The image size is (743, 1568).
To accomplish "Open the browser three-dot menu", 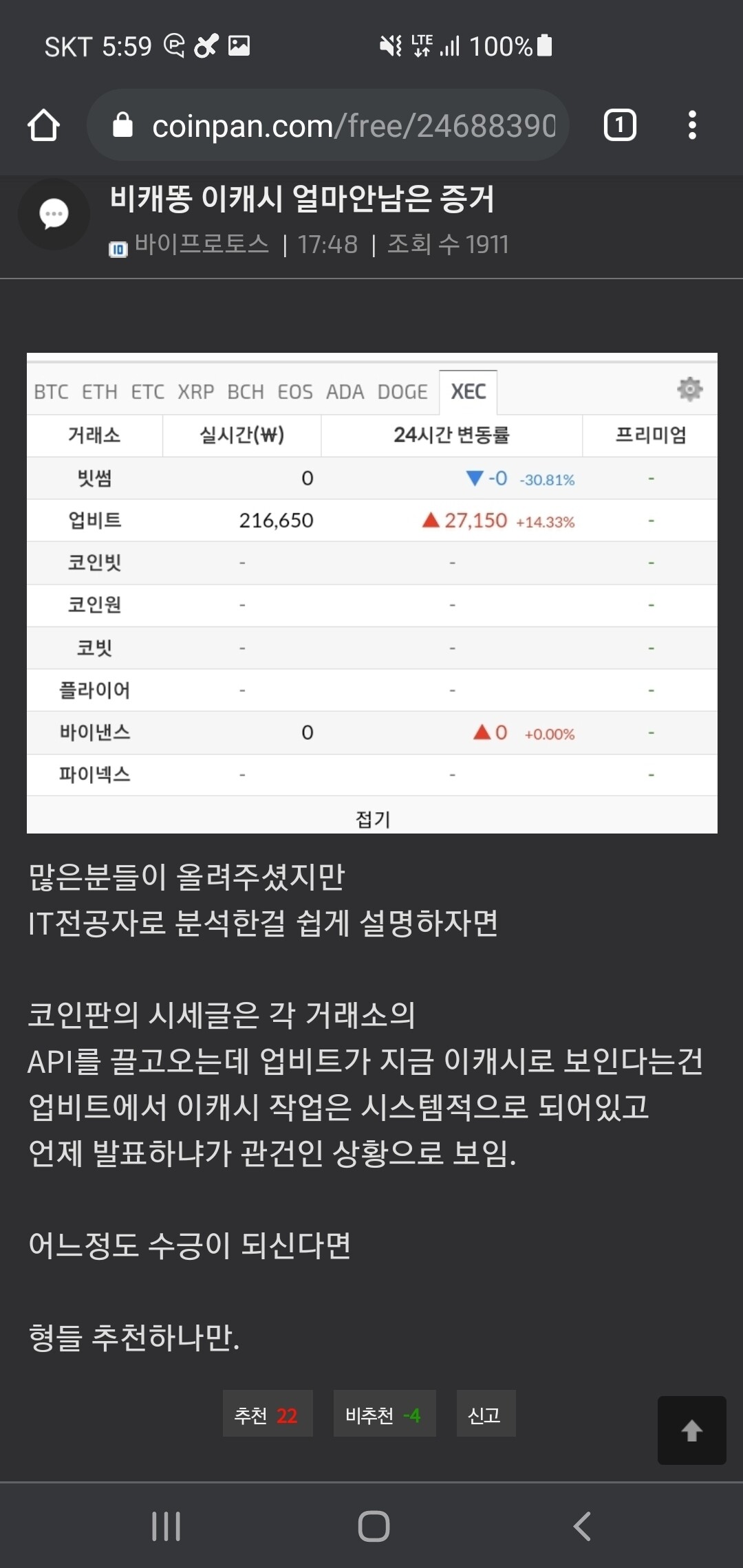I will pyautogui.click(x=694, y=126).
